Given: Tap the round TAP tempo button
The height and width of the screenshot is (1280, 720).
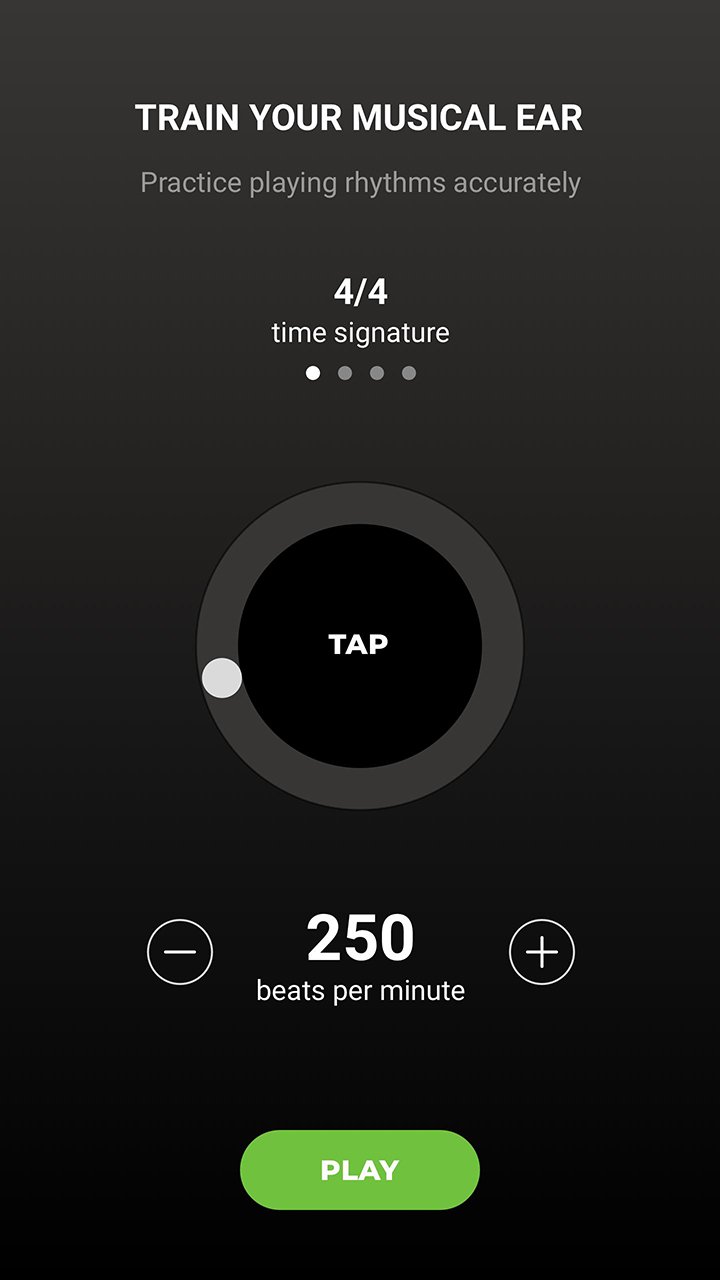Looking at the screenshot, I should pyautogui.click(x=360, y=645).
